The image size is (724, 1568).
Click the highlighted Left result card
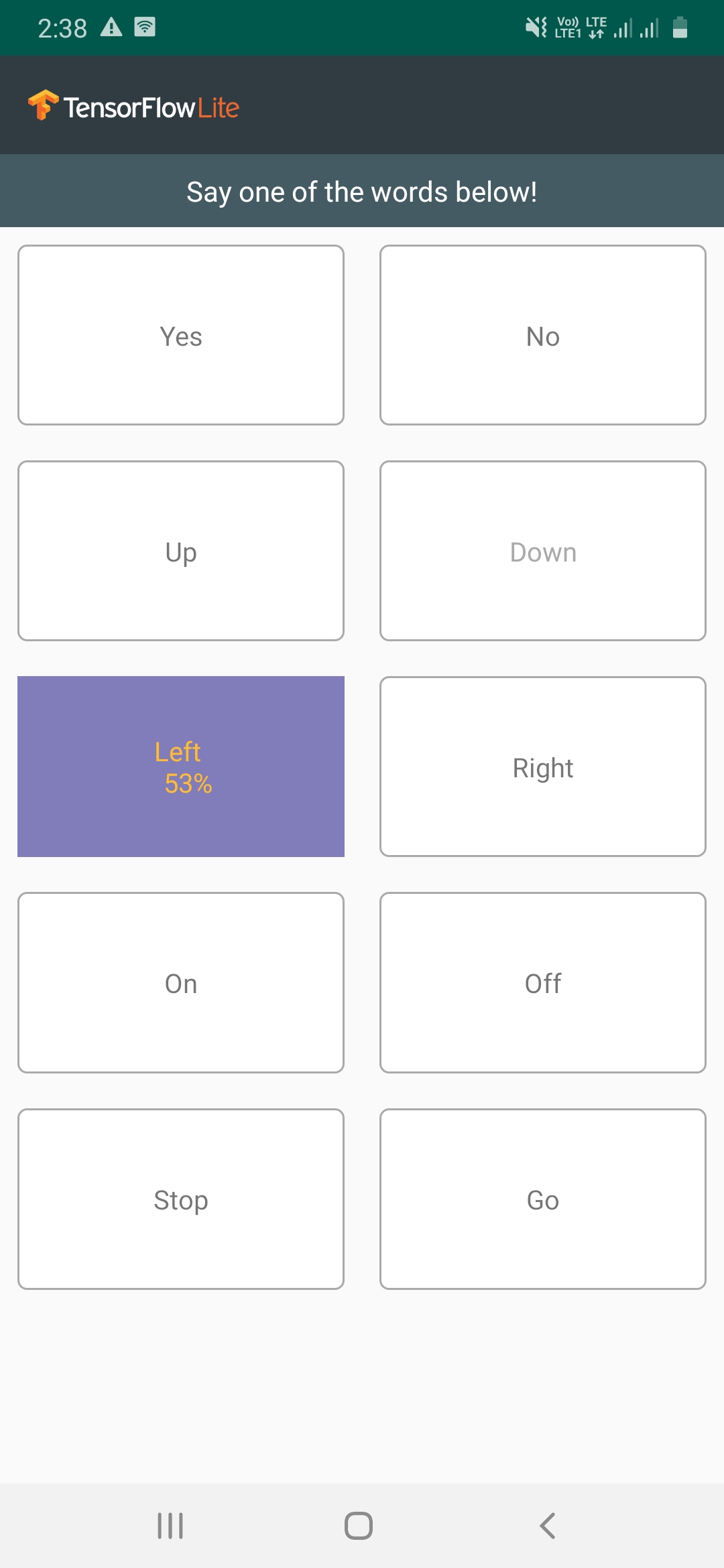pyautogui.click(x=181, y=767)
